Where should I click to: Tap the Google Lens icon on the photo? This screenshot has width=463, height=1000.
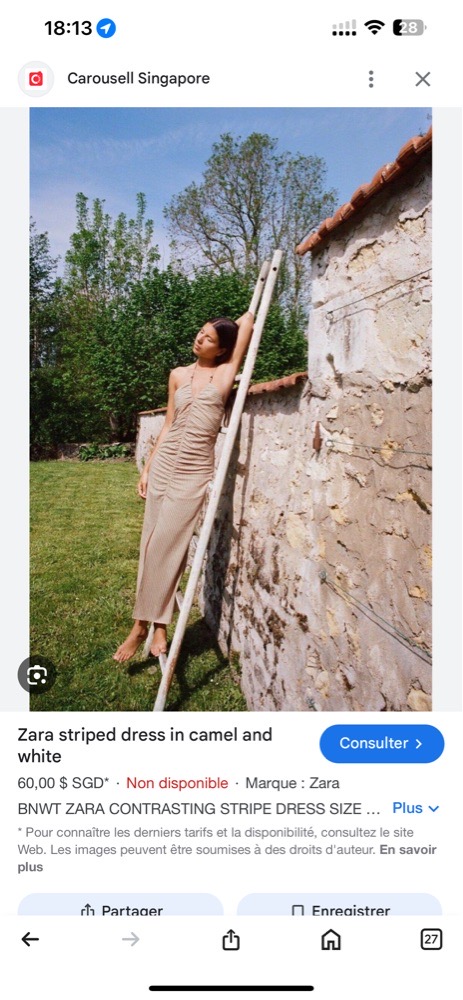tap(37, 675)
